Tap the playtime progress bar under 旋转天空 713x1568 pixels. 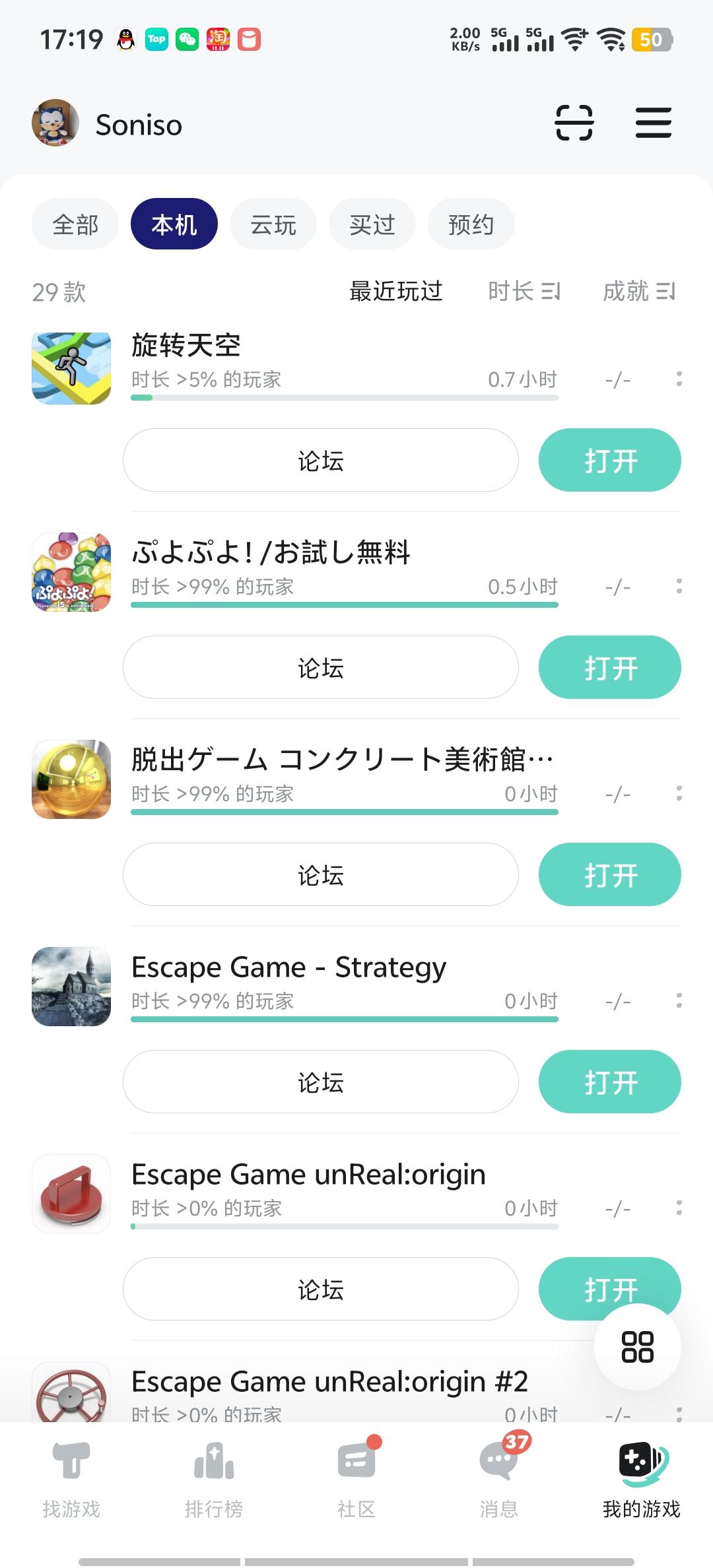point(343,398)
